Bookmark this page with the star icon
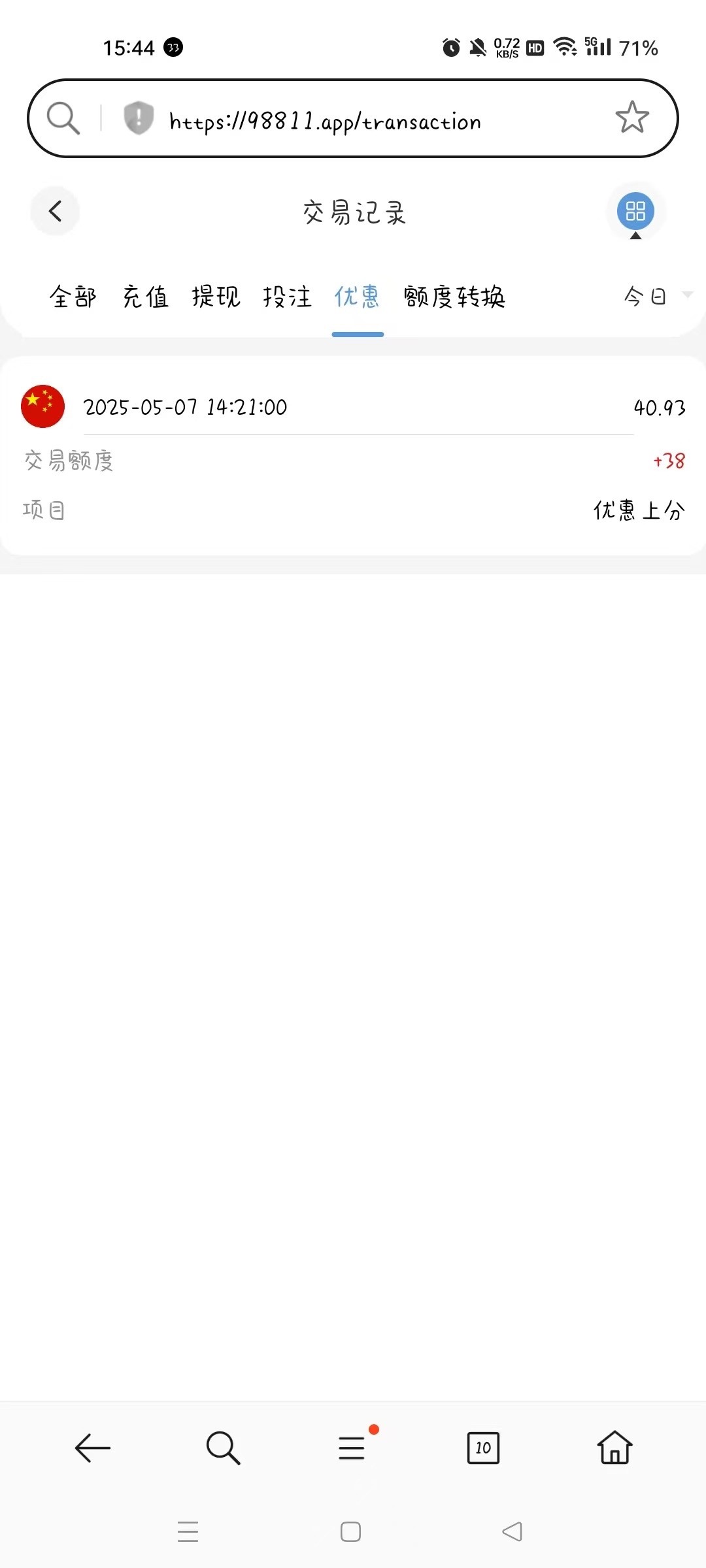The height and width of the screenshot is (1568, 706). (x=632, y=118)
